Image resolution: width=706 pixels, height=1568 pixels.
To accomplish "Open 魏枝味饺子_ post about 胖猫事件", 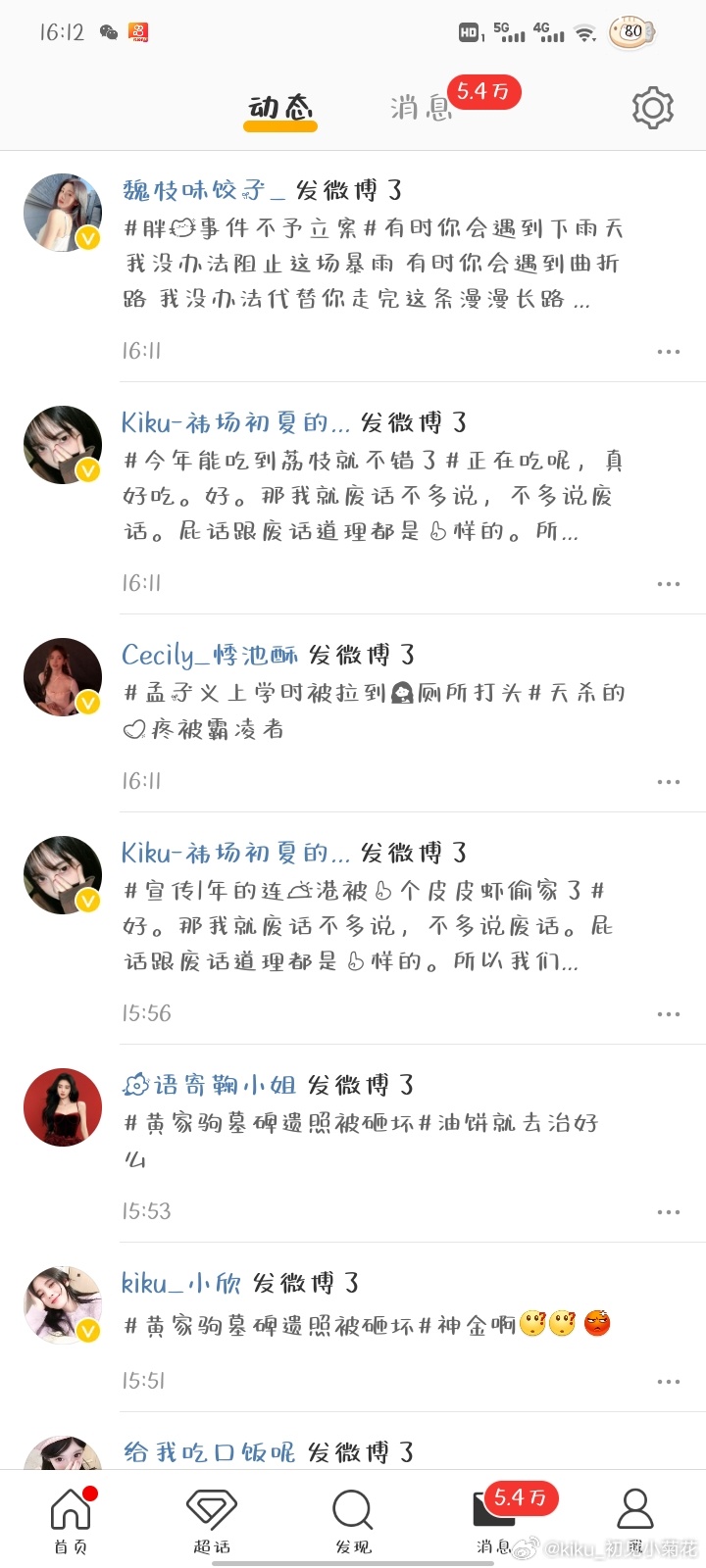I will (x=373, y=264).
